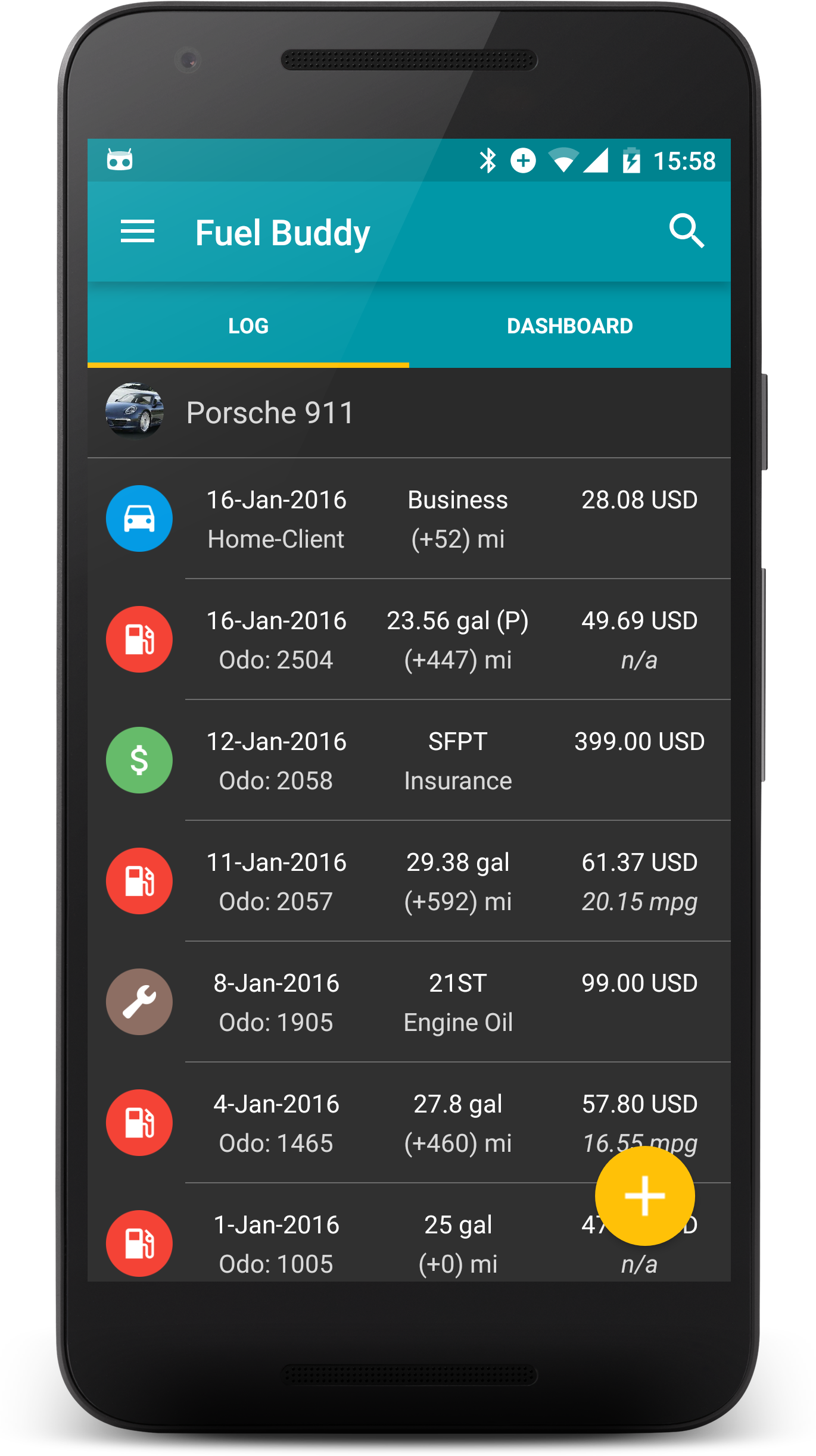
Task: View the 4-Jan-2016 fill-up at Odo 1465
Action: [409, 1123]
